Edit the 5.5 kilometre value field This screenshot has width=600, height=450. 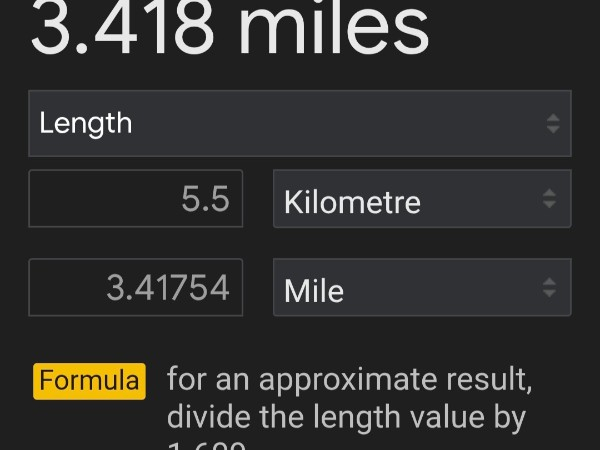pyautogui.click(x=135, y=199)
